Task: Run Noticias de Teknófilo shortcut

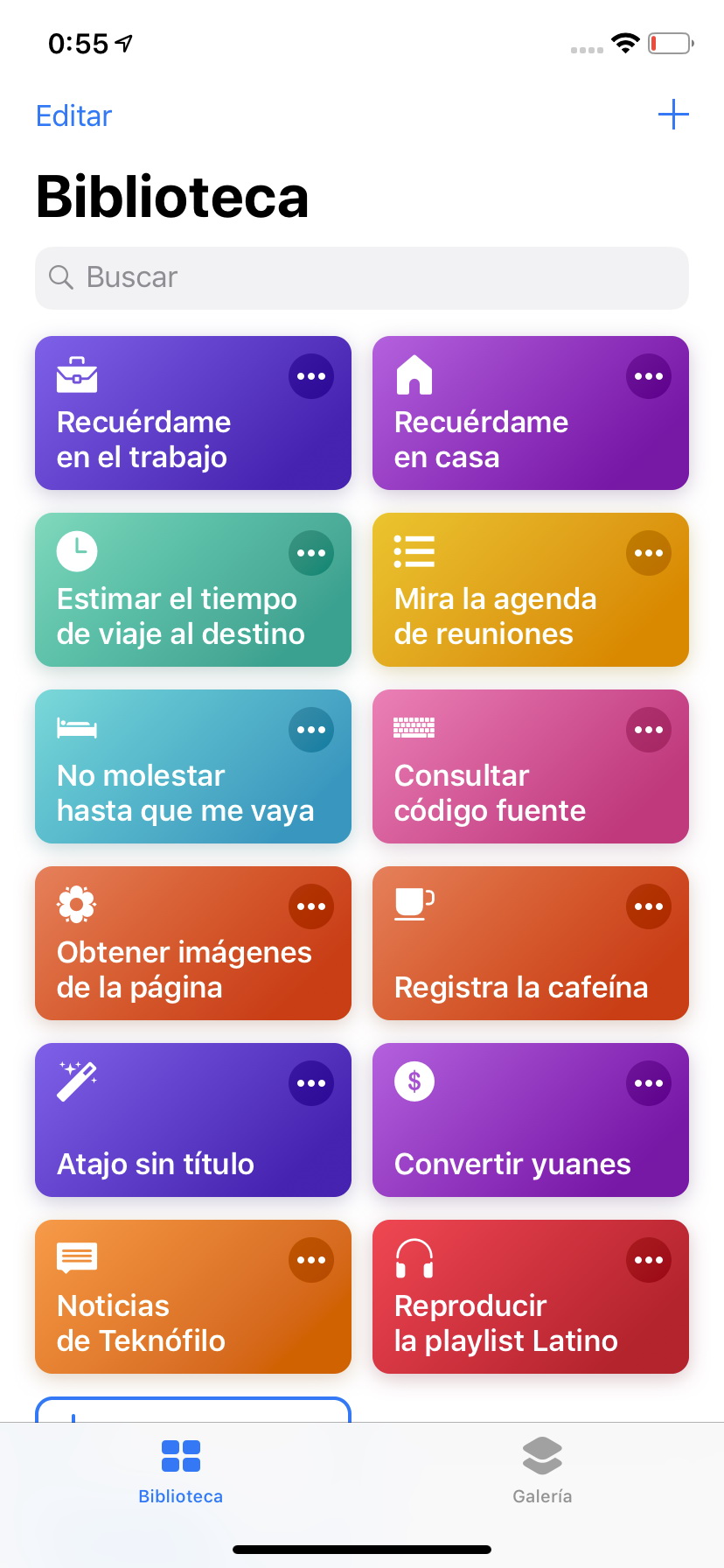Action: (x=193, y=1297)
